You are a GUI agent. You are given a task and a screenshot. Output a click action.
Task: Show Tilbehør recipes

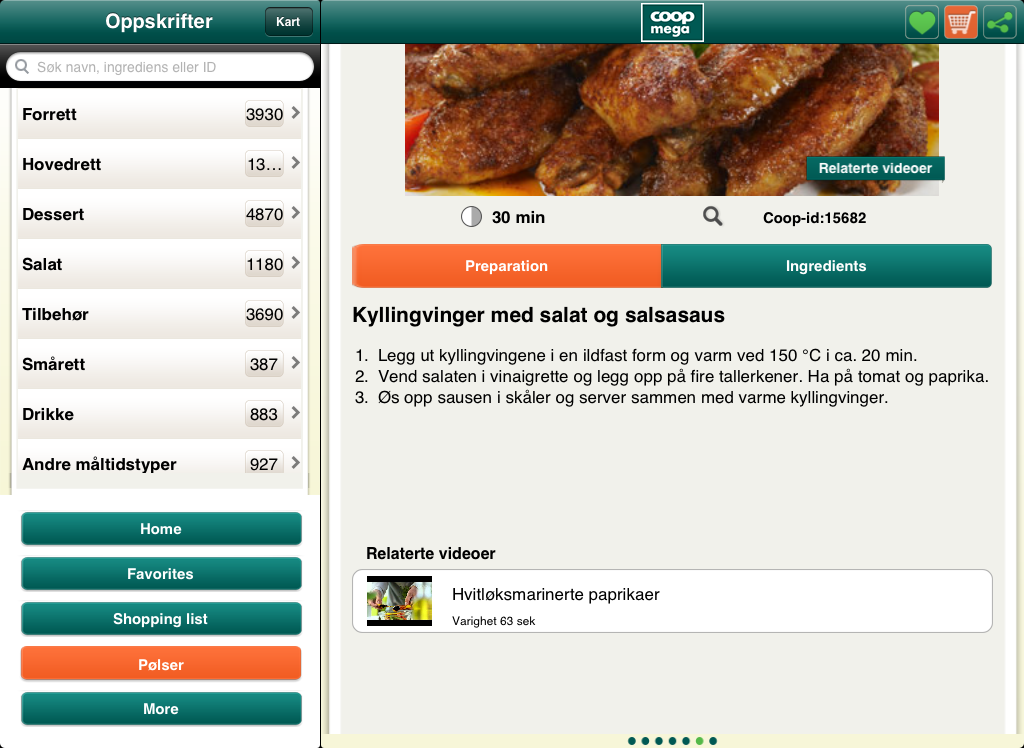pos(160,314)
